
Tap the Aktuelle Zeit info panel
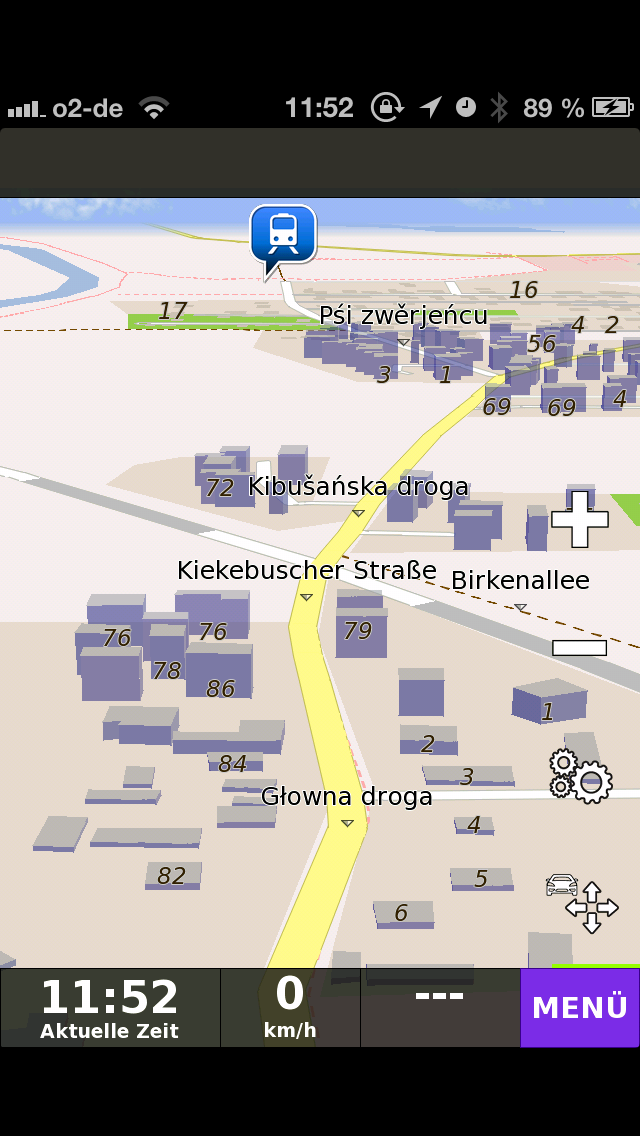(110, 1007)
